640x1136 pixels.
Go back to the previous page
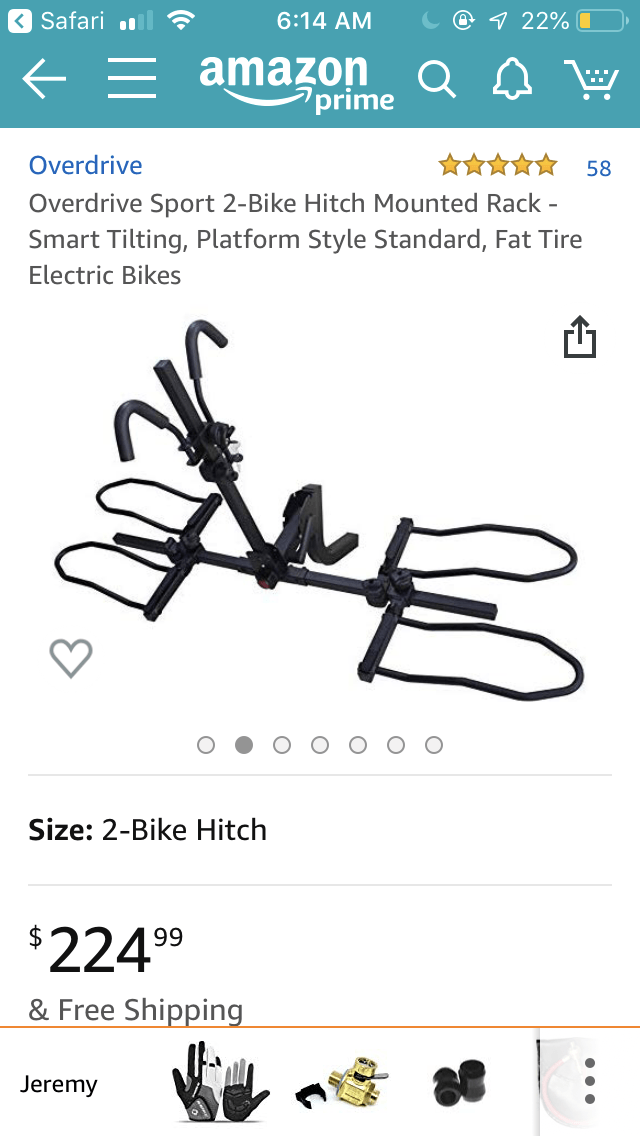click(x=44, y=79)
